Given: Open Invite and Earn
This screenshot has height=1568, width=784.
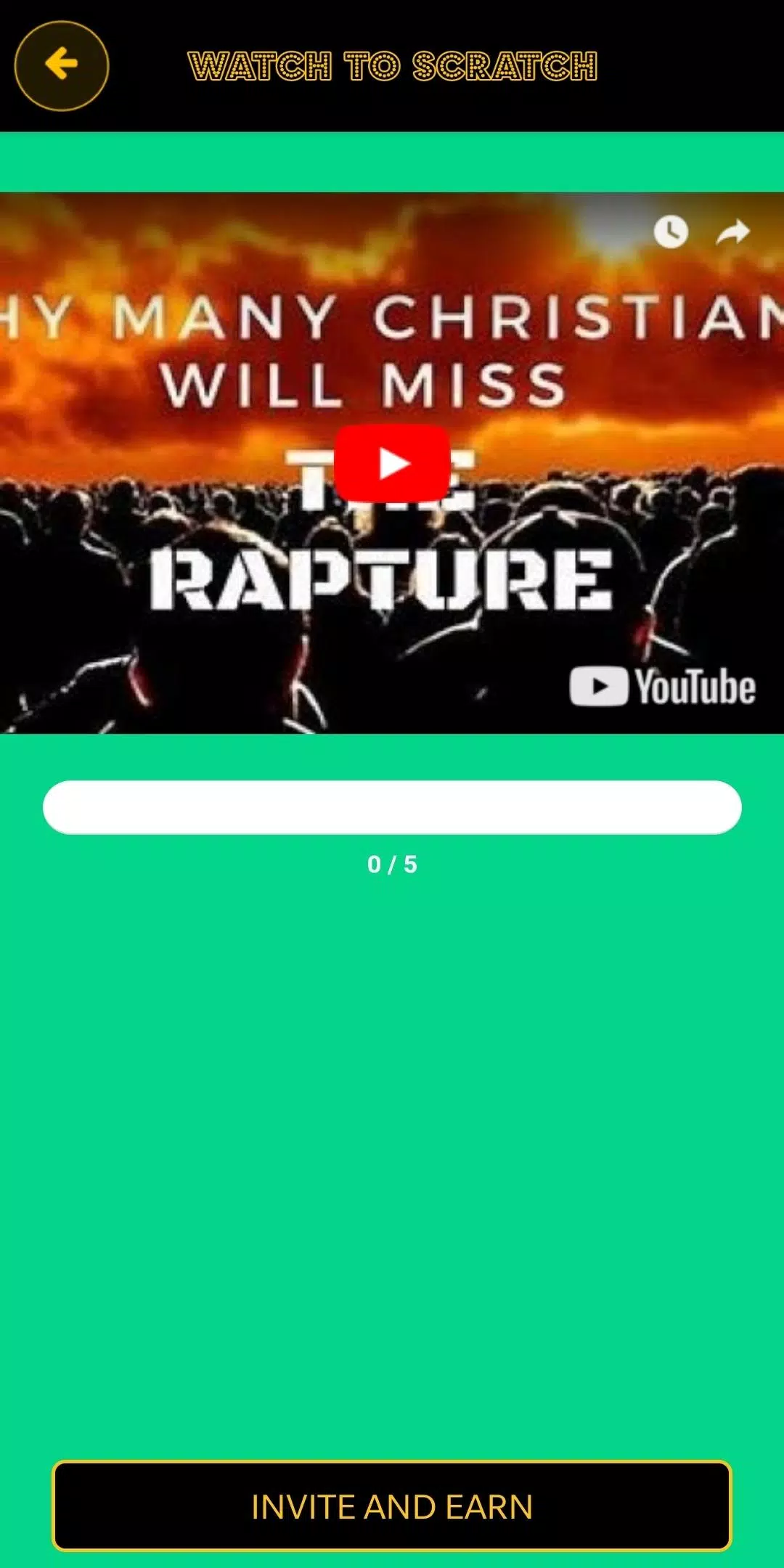Looking at the screenshot, I should tap(392, 1506).
